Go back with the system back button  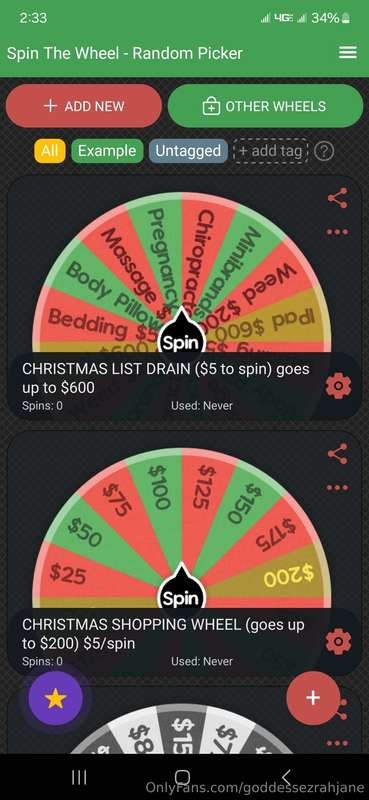pyautogui.click(x=286, y=778)
